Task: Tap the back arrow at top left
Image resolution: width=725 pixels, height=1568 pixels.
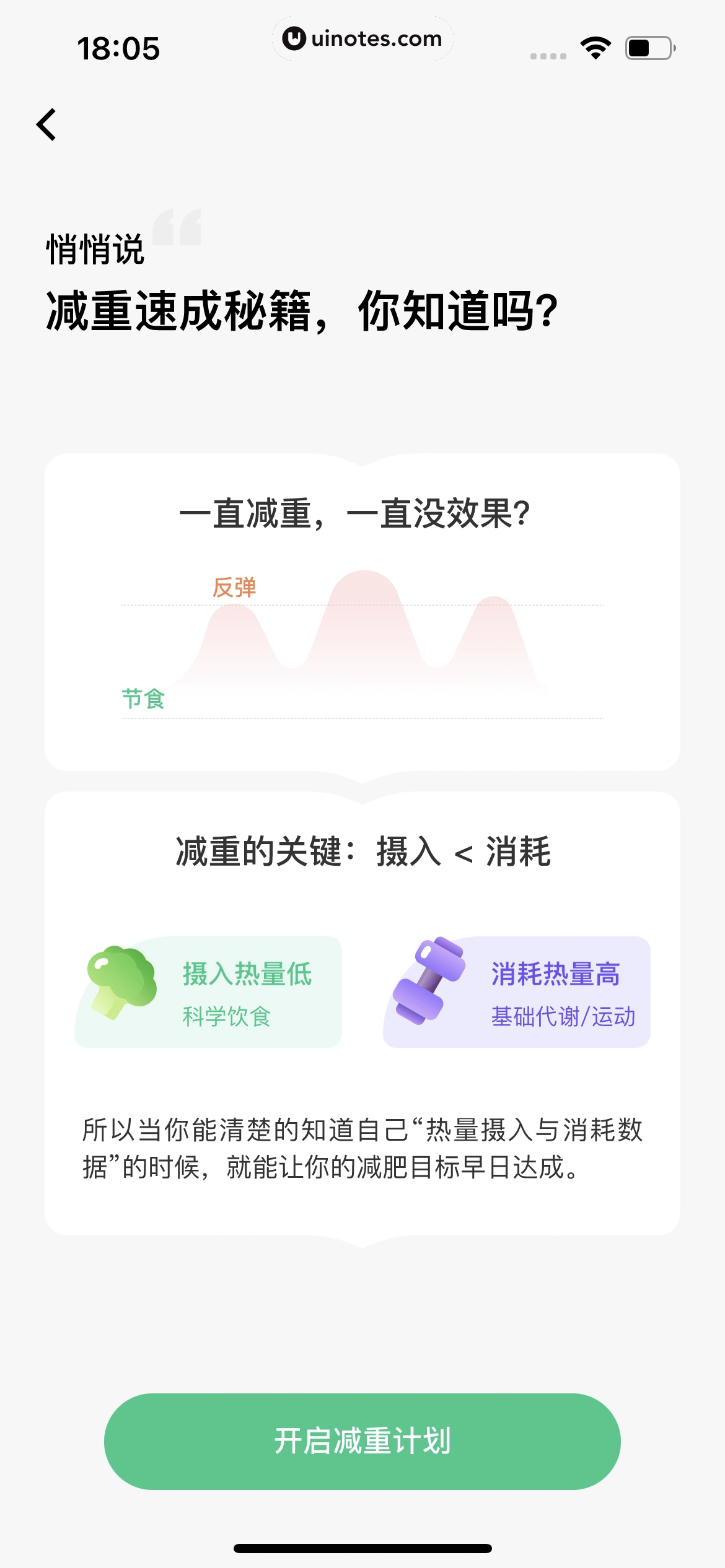Action: pyautogui.click(x=47, y=126)
